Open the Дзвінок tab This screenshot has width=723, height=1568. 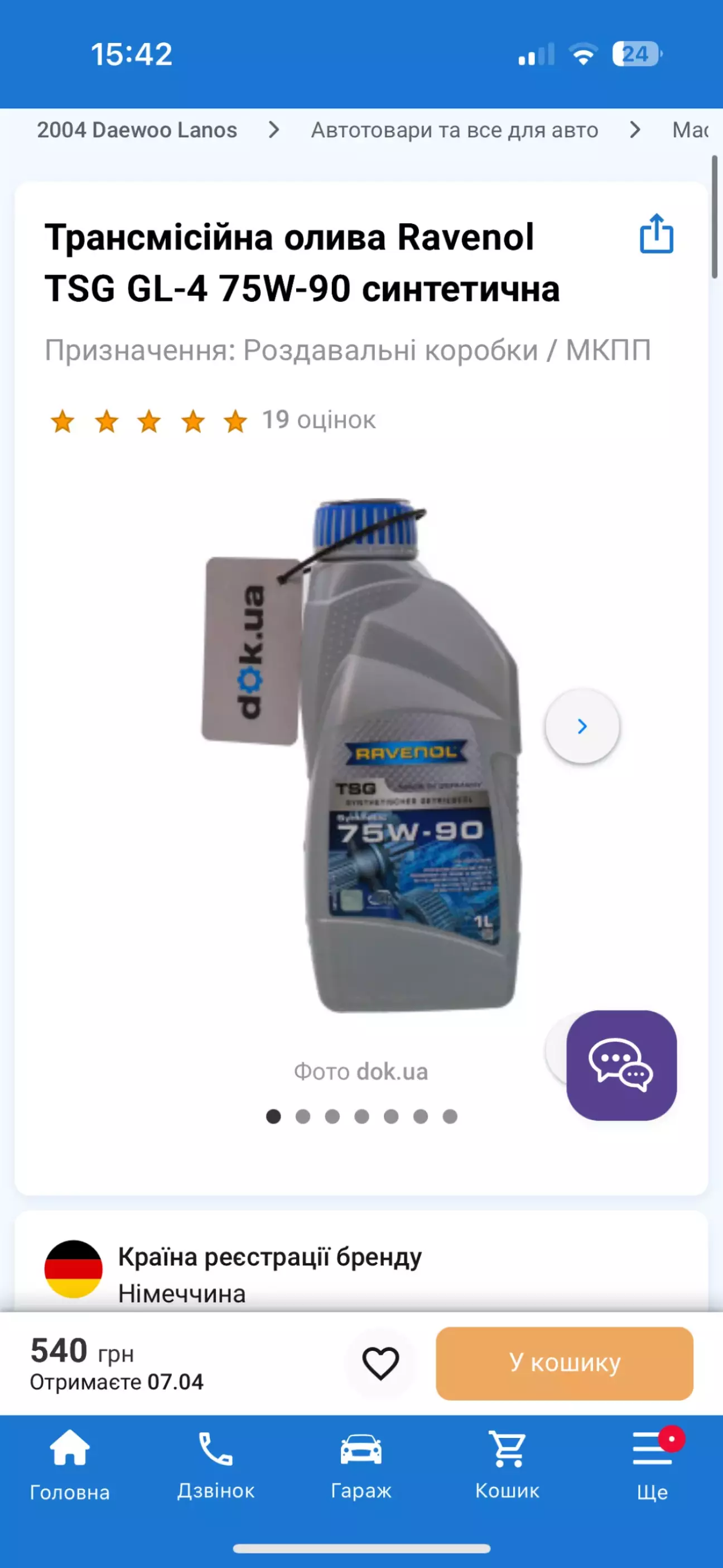[x=215, y=1465]
